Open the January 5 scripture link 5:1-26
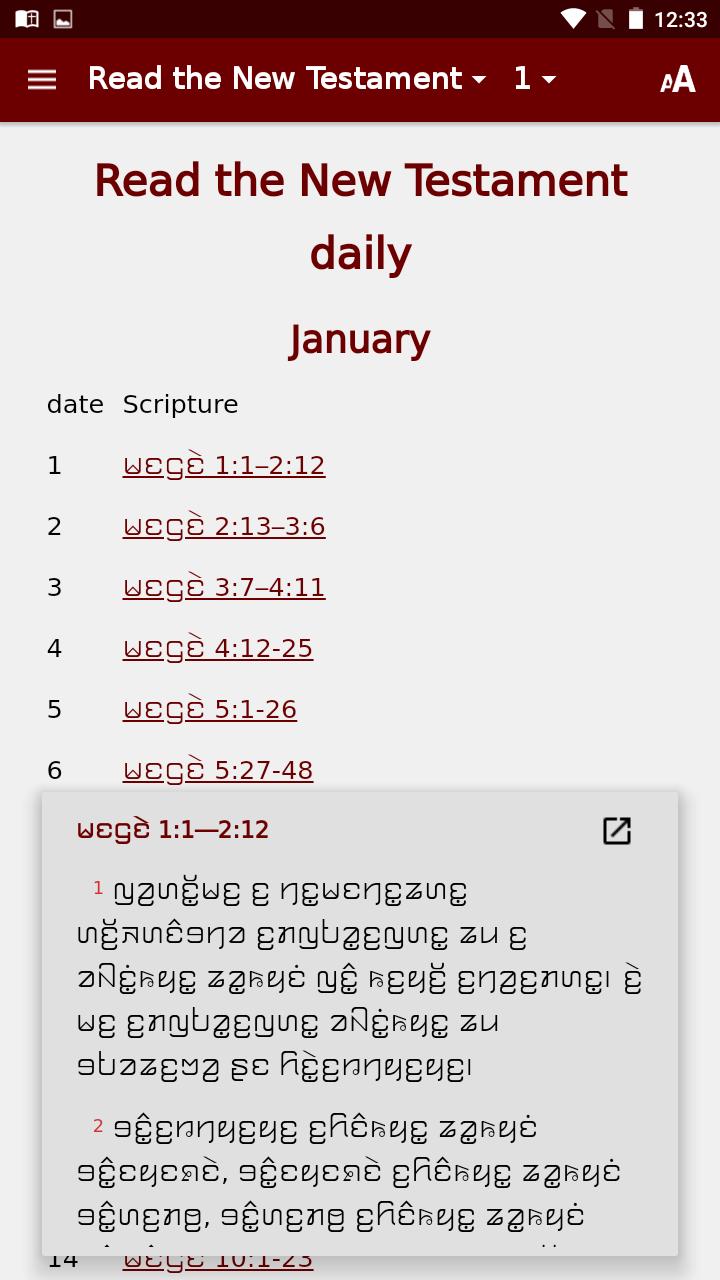Image resolution: width=720 pixels, height=1280 pixels. pyautogui.click(x=210, y=710)
